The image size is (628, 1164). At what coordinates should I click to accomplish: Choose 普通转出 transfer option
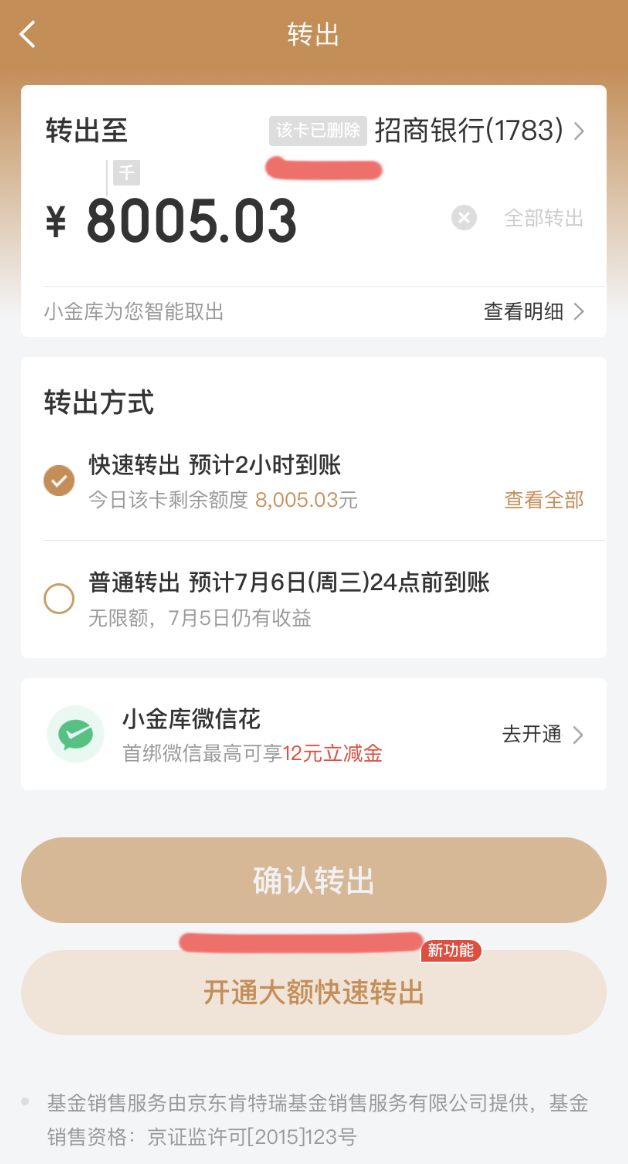pos(59,598)
